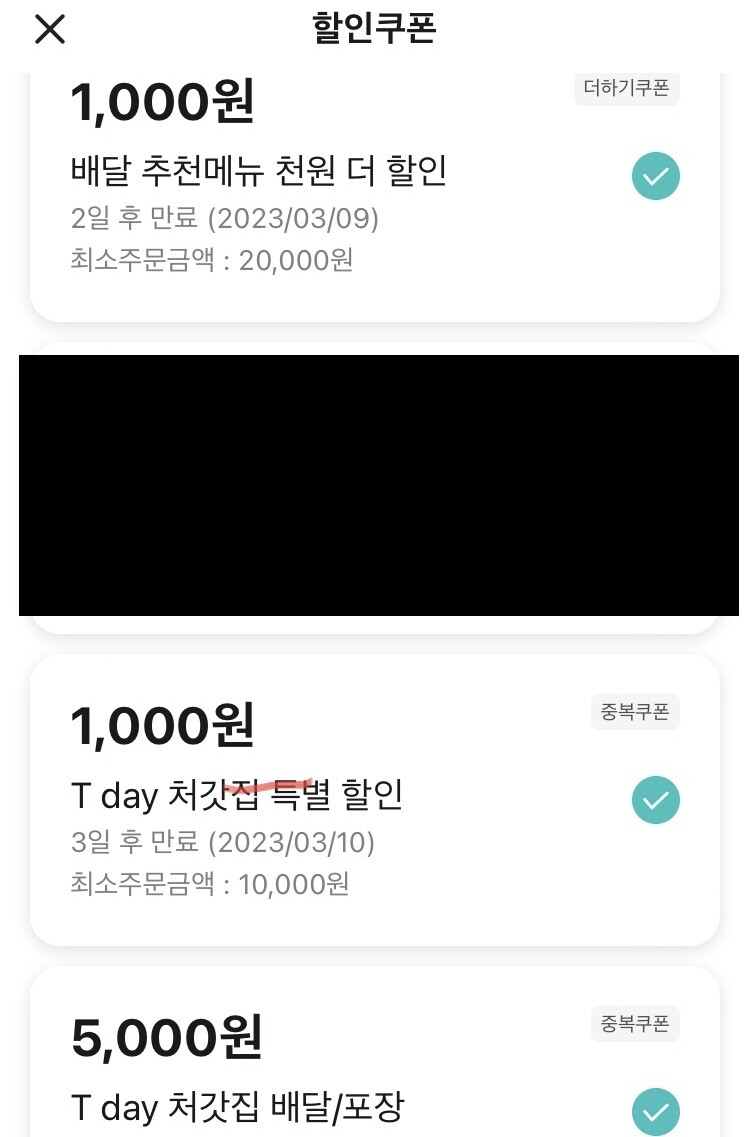Click the 중복쿠폰 badge next to 5,000원
Screen dimensions: 750x1137
(x=635, y=1024)
